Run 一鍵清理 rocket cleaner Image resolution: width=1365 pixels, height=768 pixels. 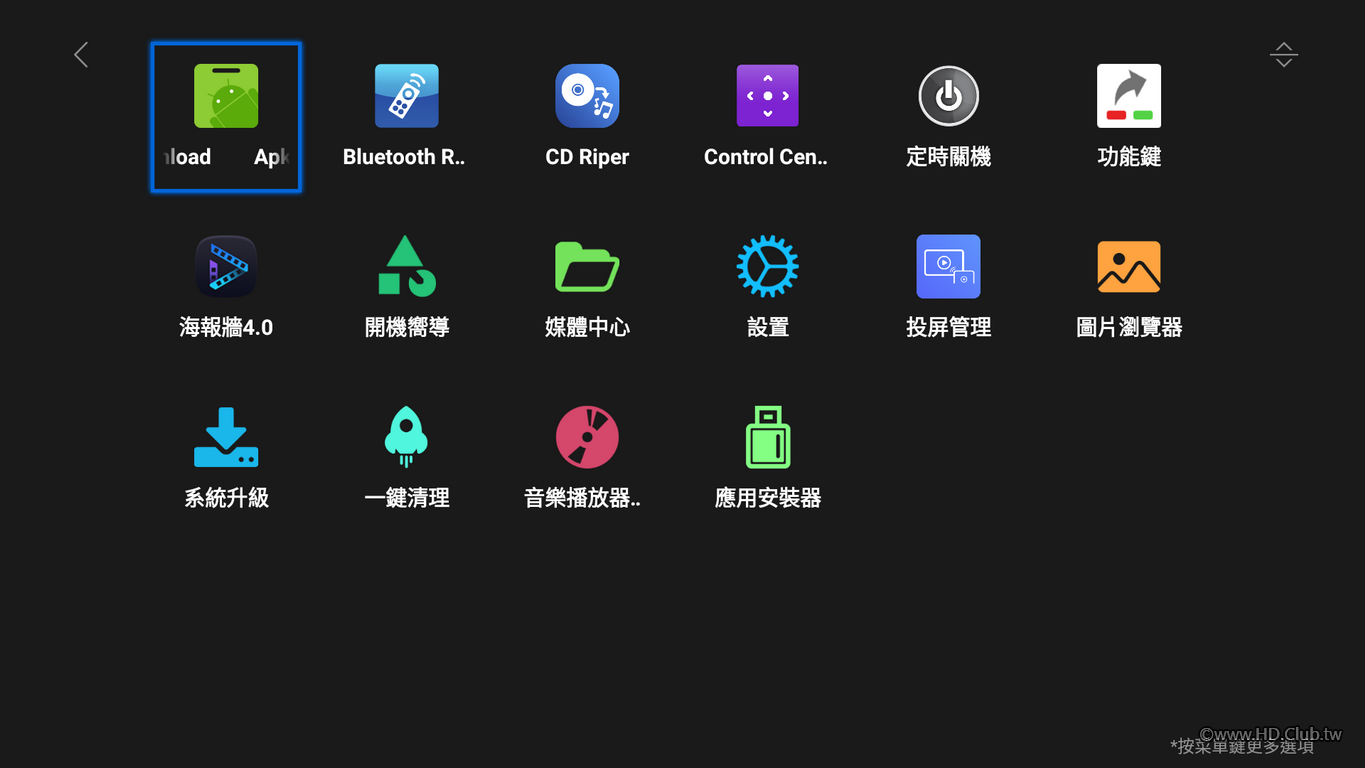[406, 438]
